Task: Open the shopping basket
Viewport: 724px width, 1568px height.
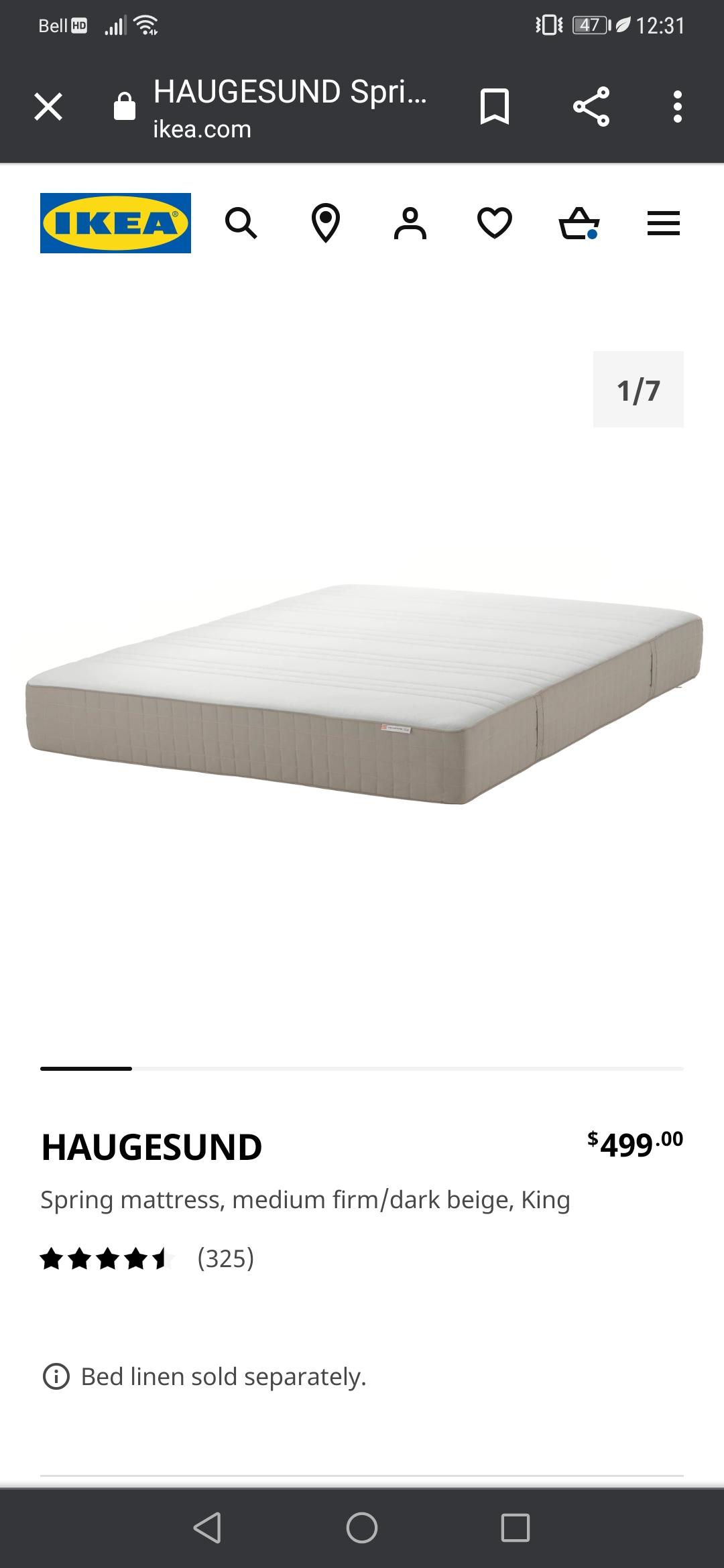Action: pos(579,223)
